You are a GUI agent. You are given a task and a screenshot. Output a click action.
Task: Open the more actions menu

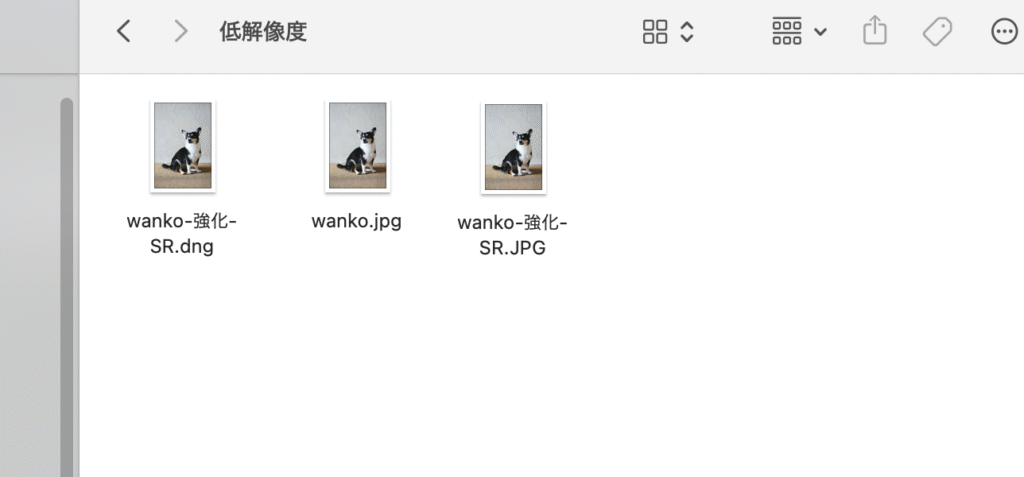(x=1003, y=32)
